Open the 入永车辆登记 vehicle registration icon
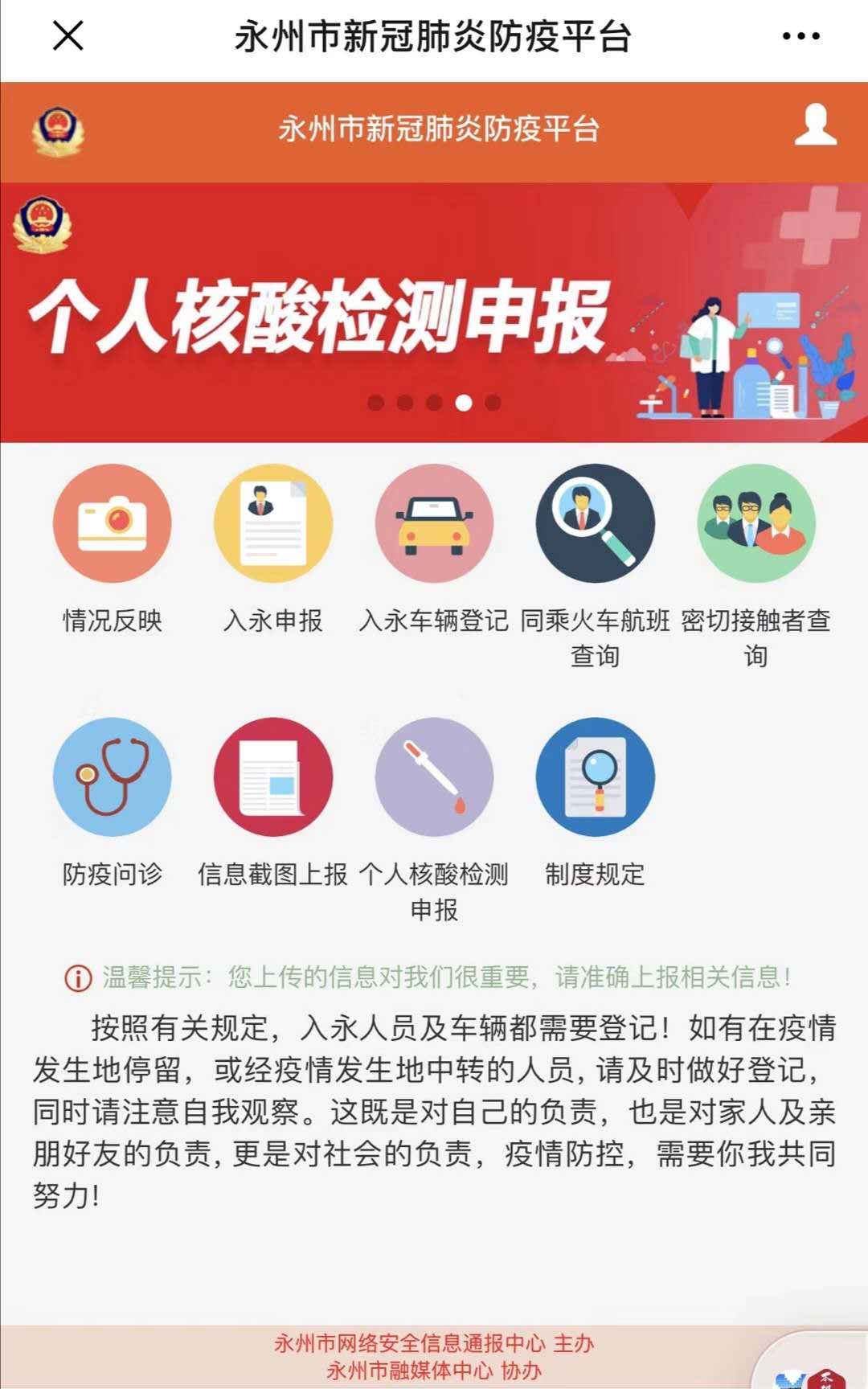Screen dimensions: 868x1389 [434, 522]
